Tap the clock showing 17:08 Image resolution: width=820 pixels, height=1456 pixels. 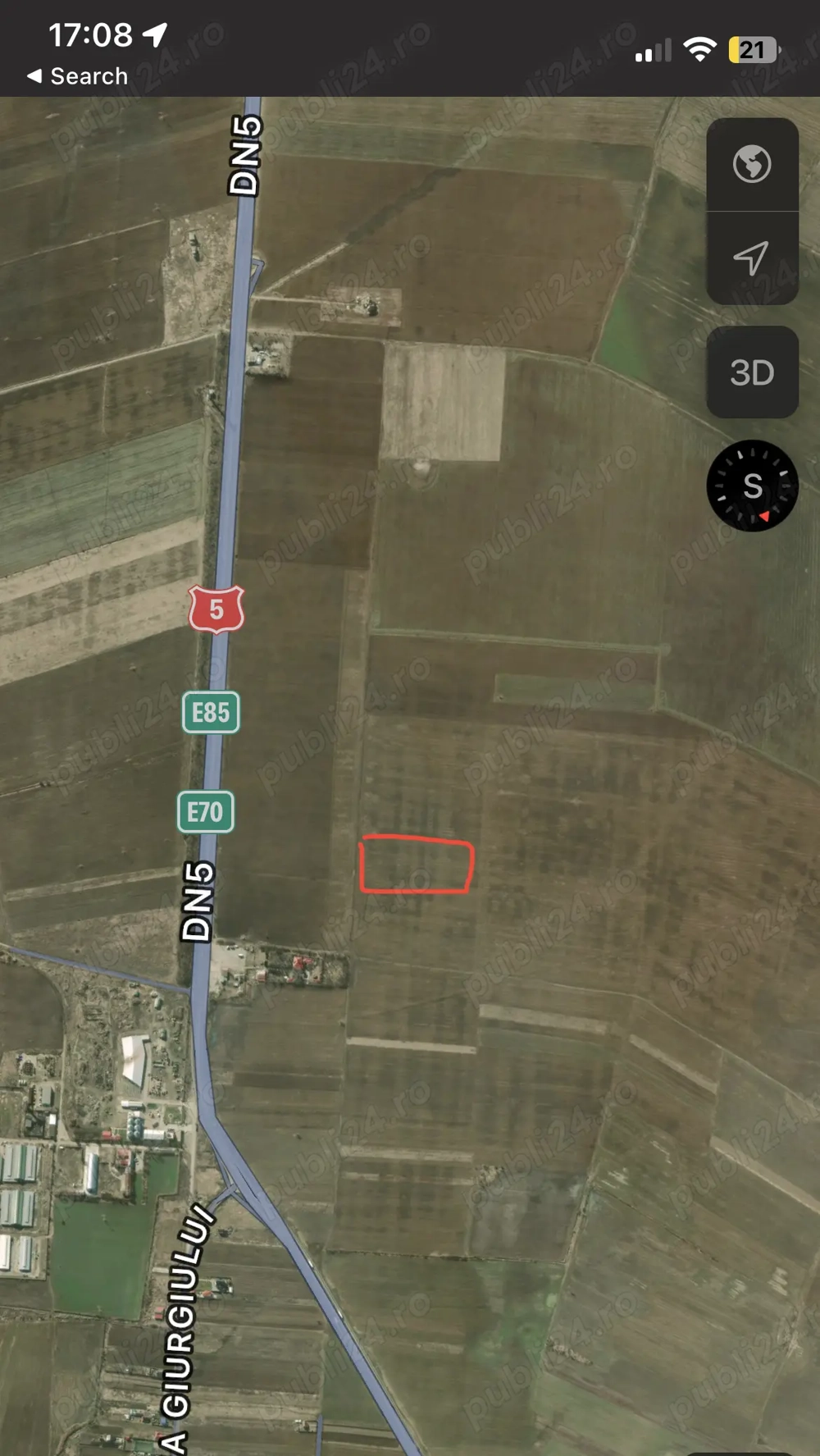89,34
